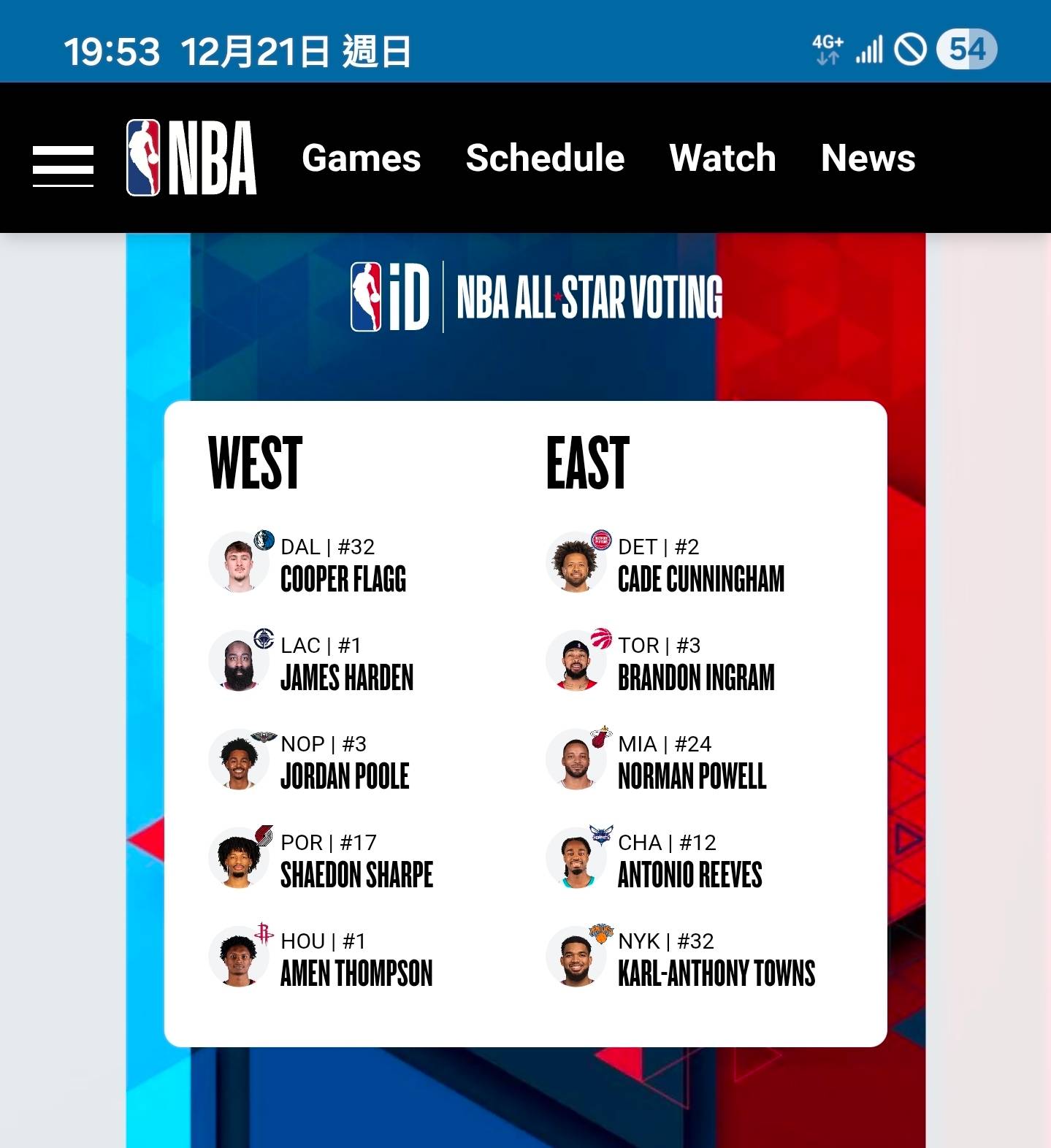This screenshot has height=1148, width=1051.
Task: Go to NBA home via logo
Action: tap(191, 158)
